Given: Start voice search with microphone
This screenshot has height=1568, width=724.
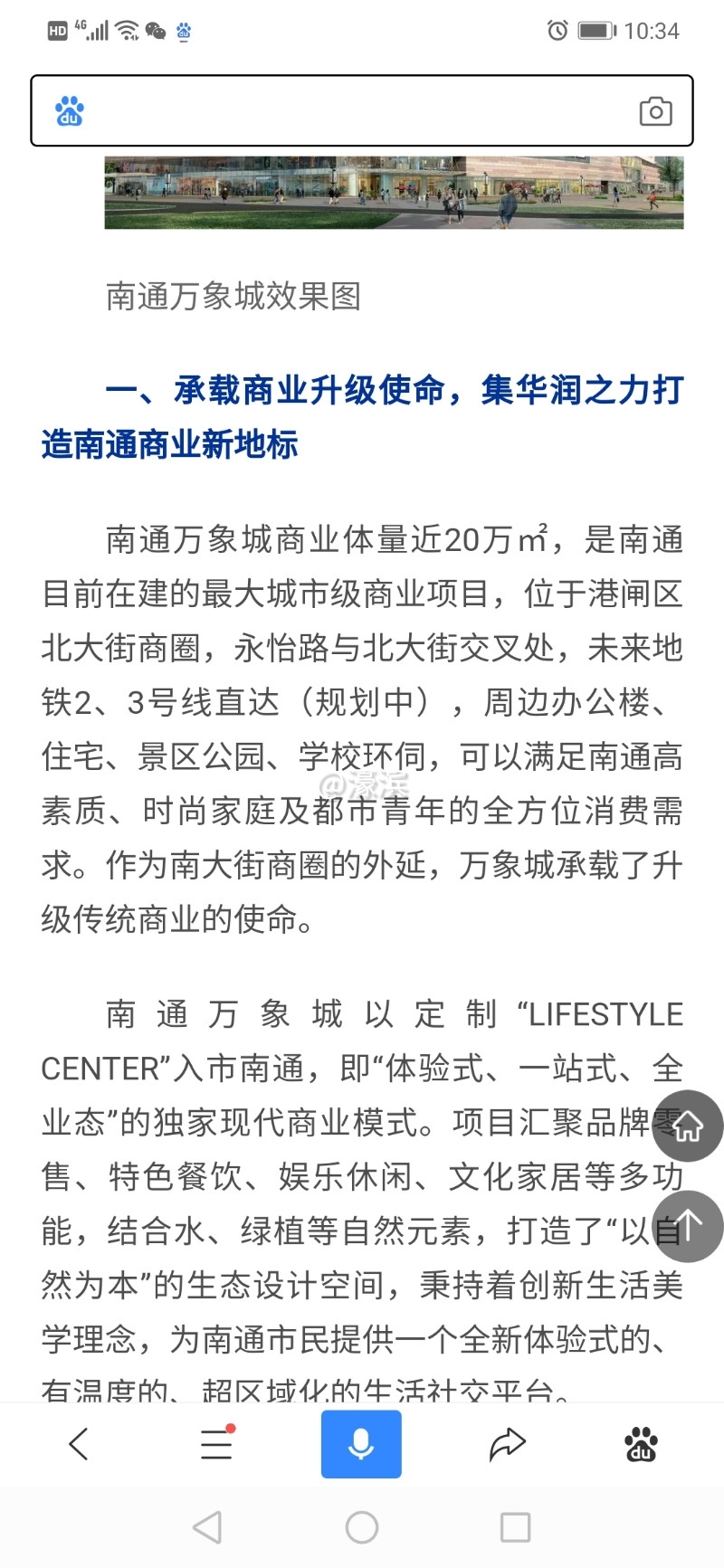Looking at the screenshot, I should 361,1444.
